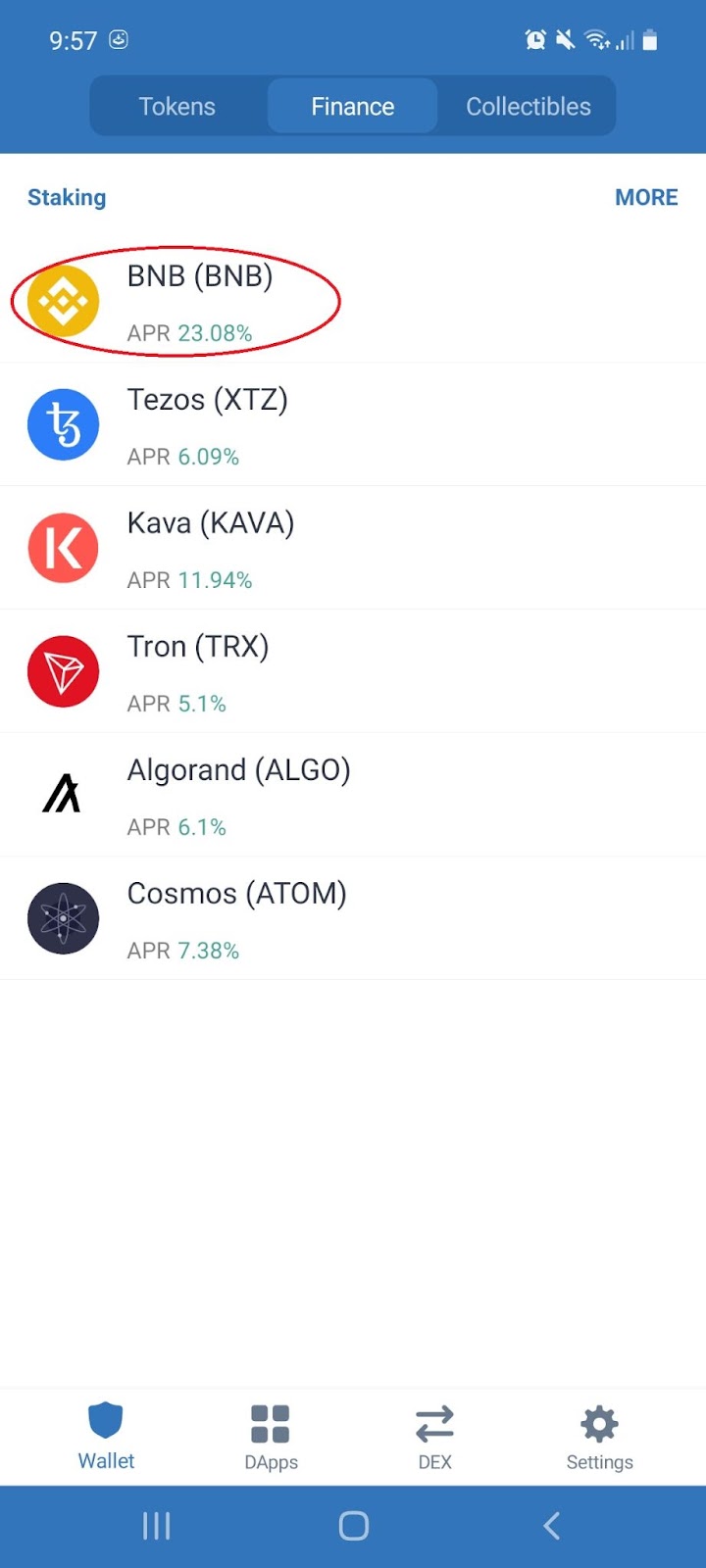Switch to the DEX tab
The height and width of the screenshot is (1568, 706).
tap(435, 1436)
